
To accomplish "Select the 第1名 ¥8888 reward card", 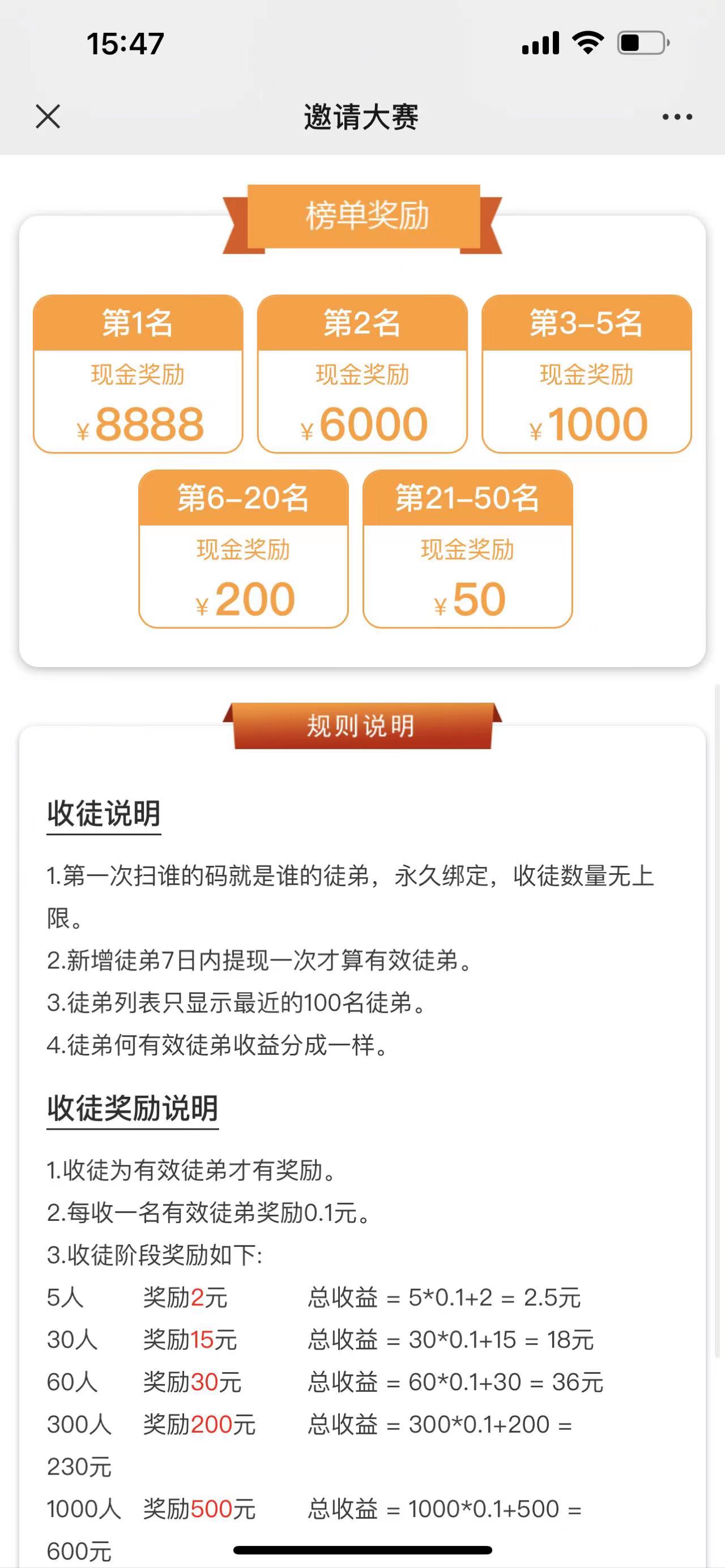I will pyautogui.click(x=139, y=374).
